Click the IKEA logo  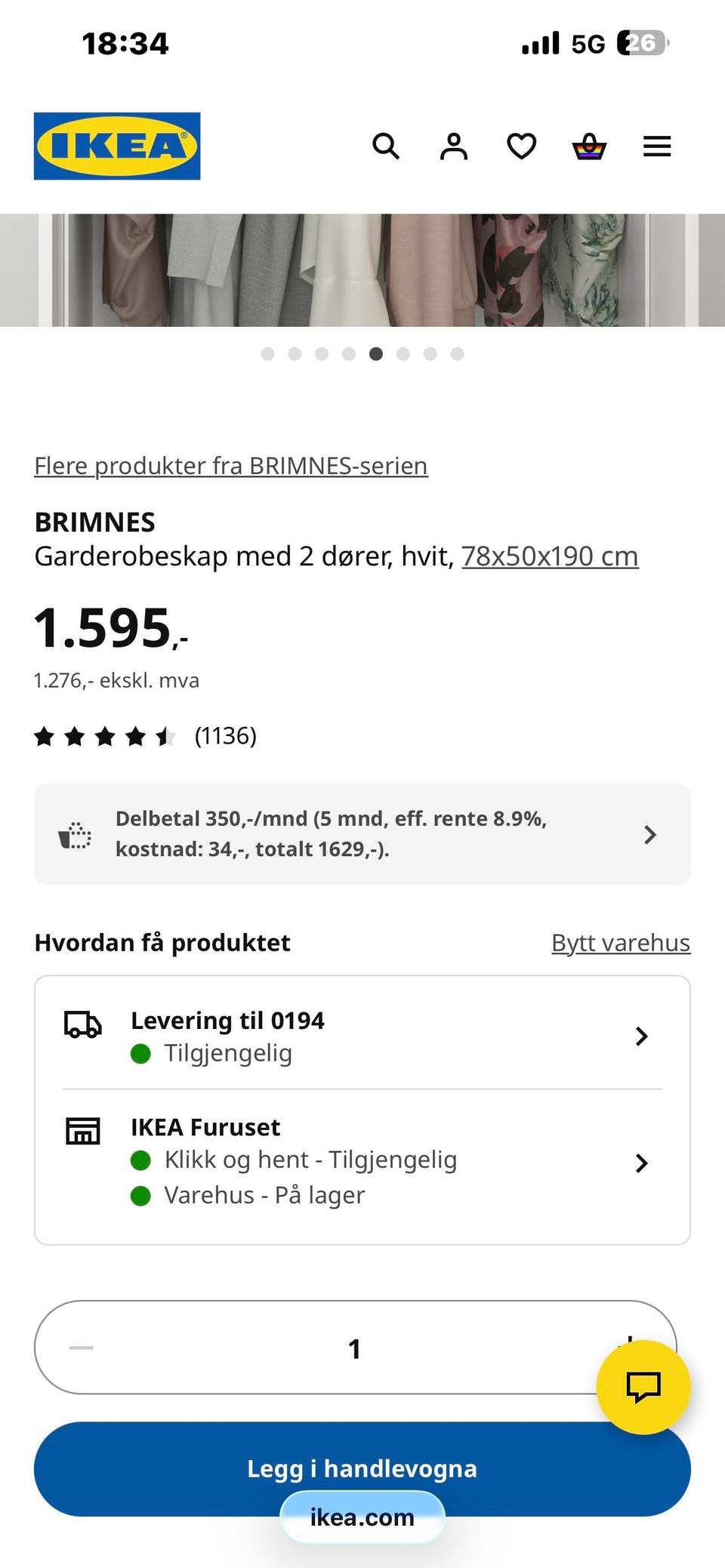pos(116,146)
